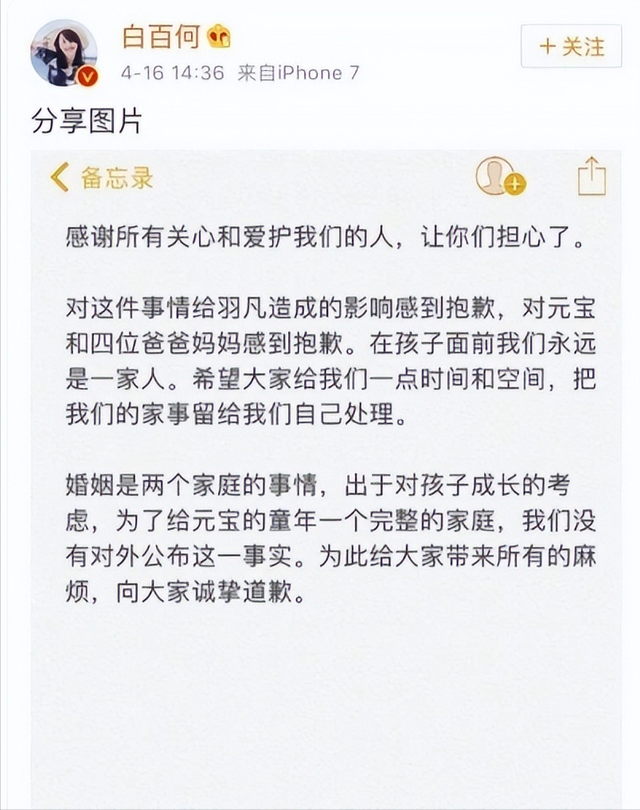Screen dimensions: 640x810
Task: Follow 白百何 with the 关注 button
Action: click(x=571, y=46)
